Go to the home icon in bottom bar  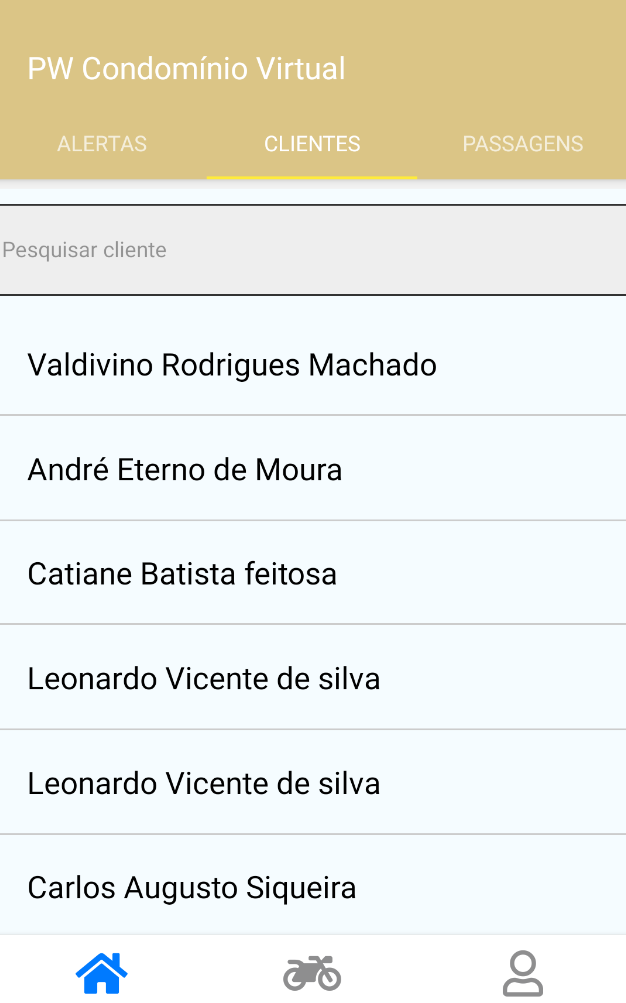(x=103, y=972)
